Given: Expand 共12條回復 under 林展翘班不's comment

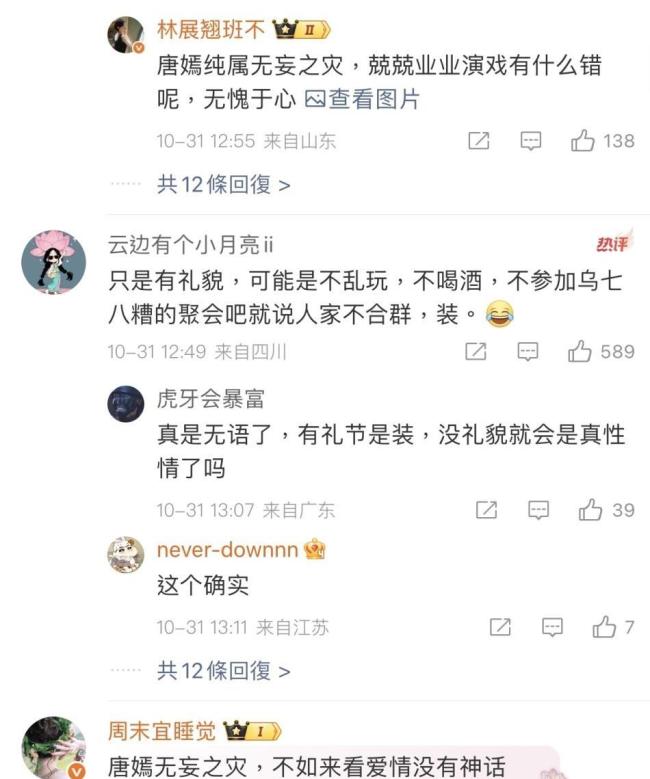Looking at the screenshot, I should [223, 185].
